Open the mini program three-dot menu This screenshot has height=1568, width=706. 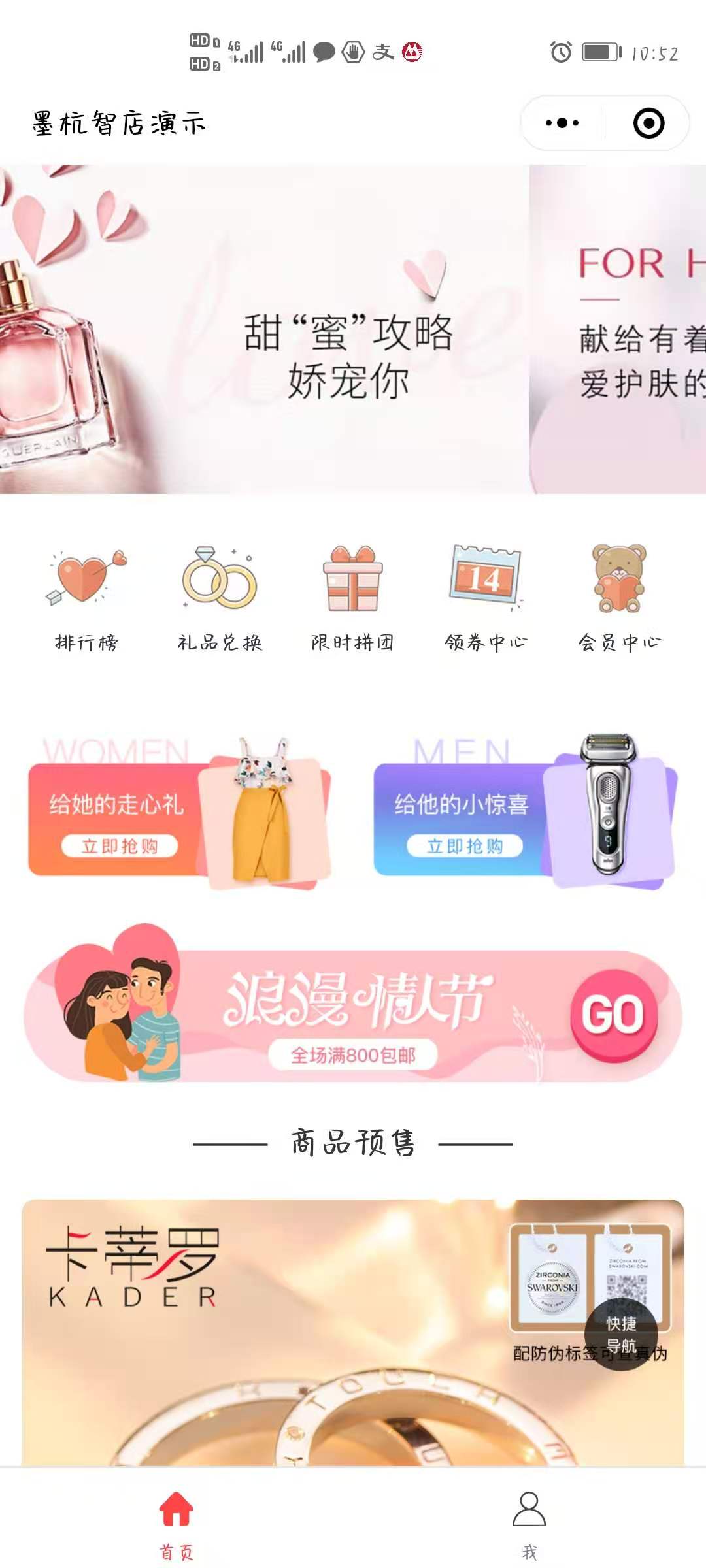562,123
